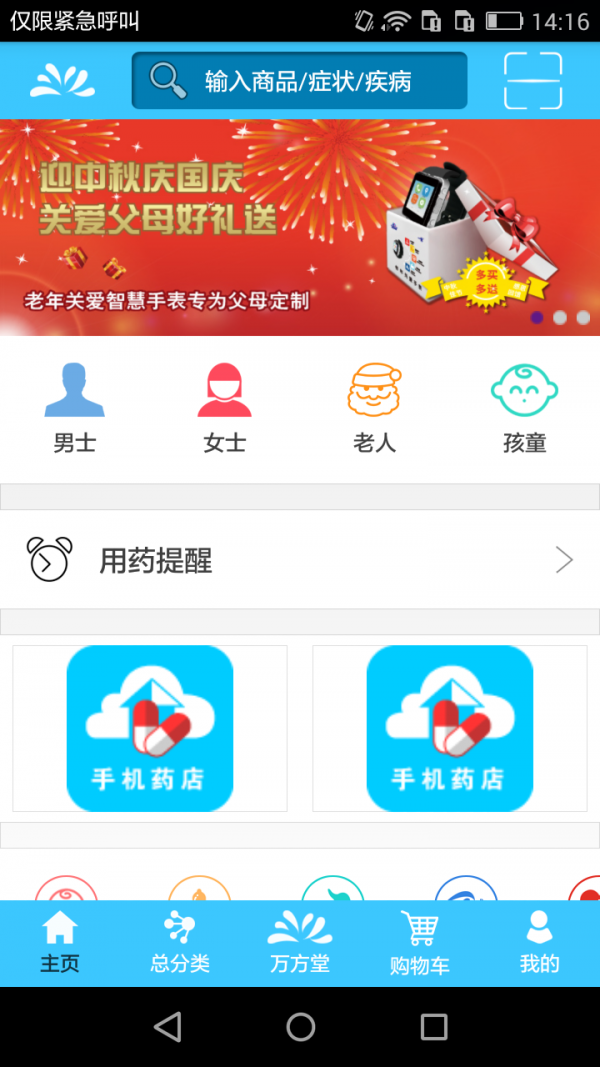600x1067 pixels.
Task: Tap the system home button
Action: (x=300, y=1026)
